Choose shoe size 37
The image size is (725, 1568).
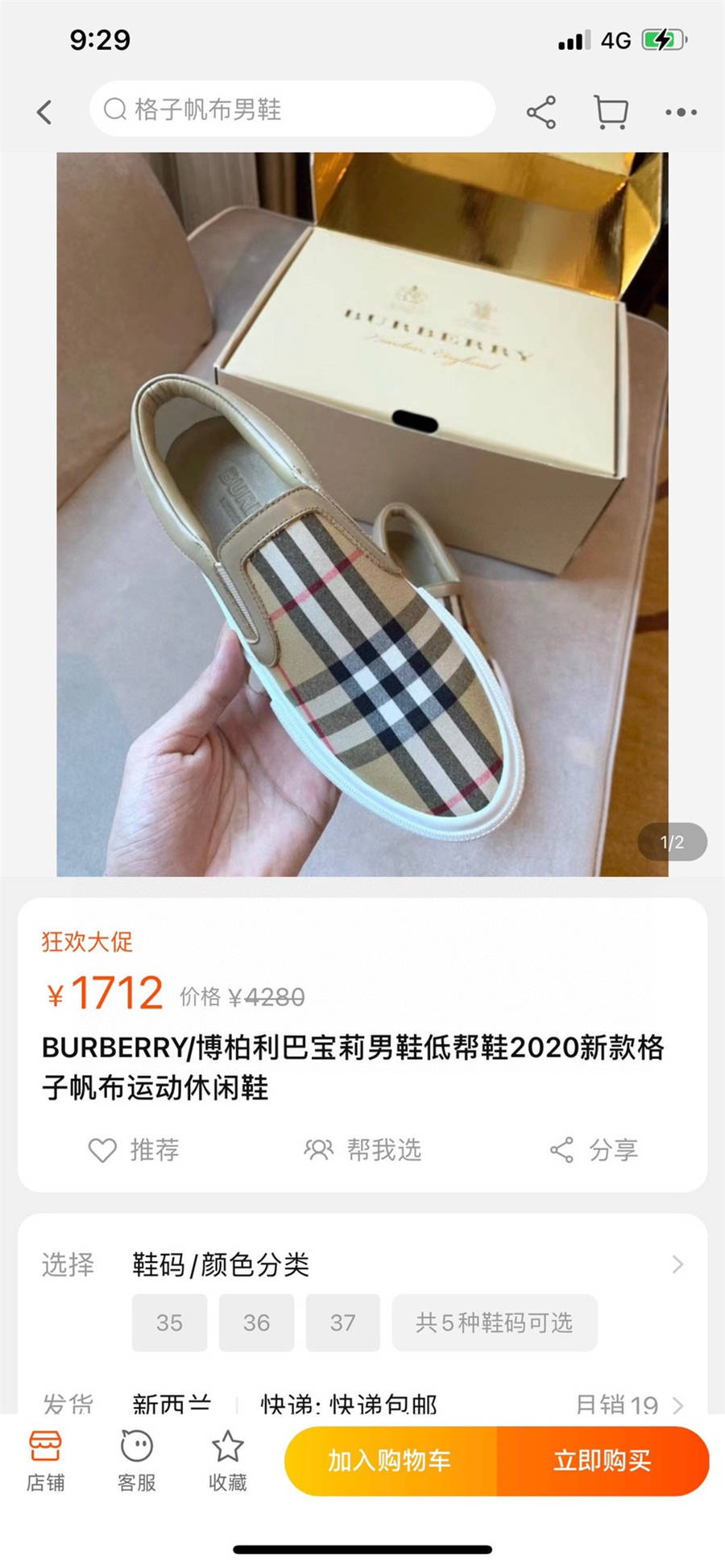pyautogui.click(x=342, y=1322)
